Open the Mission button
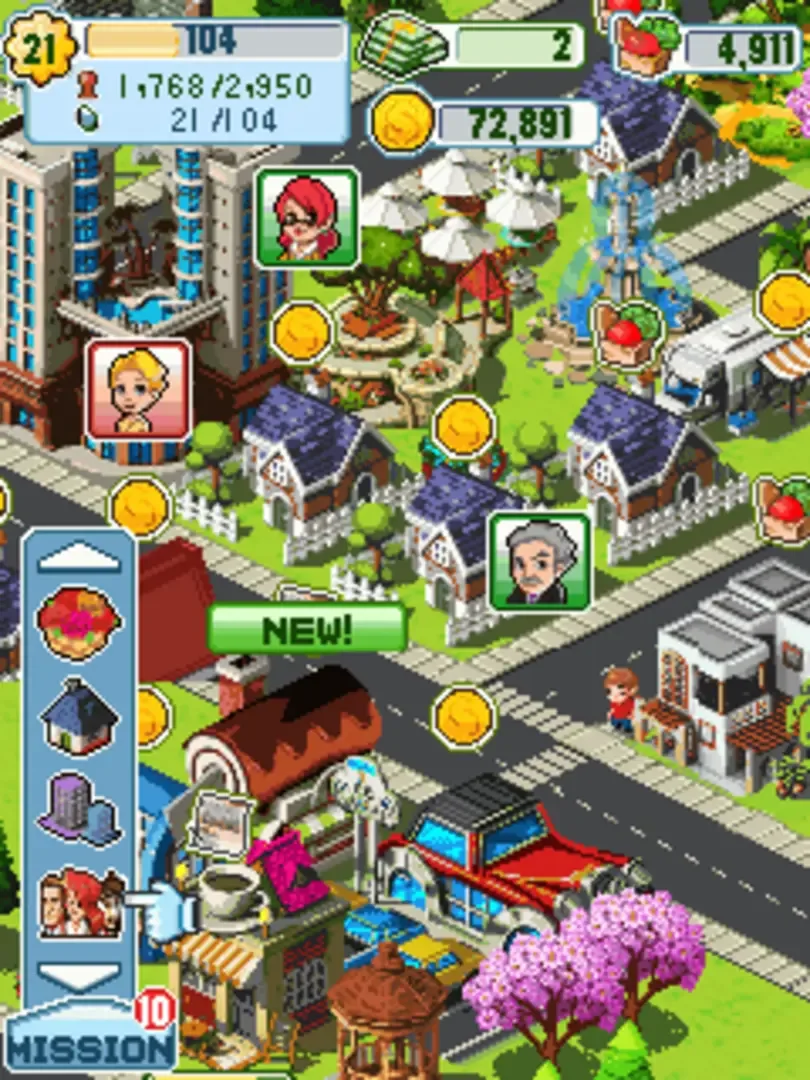810x1080 pixels. pos(88,1045)
